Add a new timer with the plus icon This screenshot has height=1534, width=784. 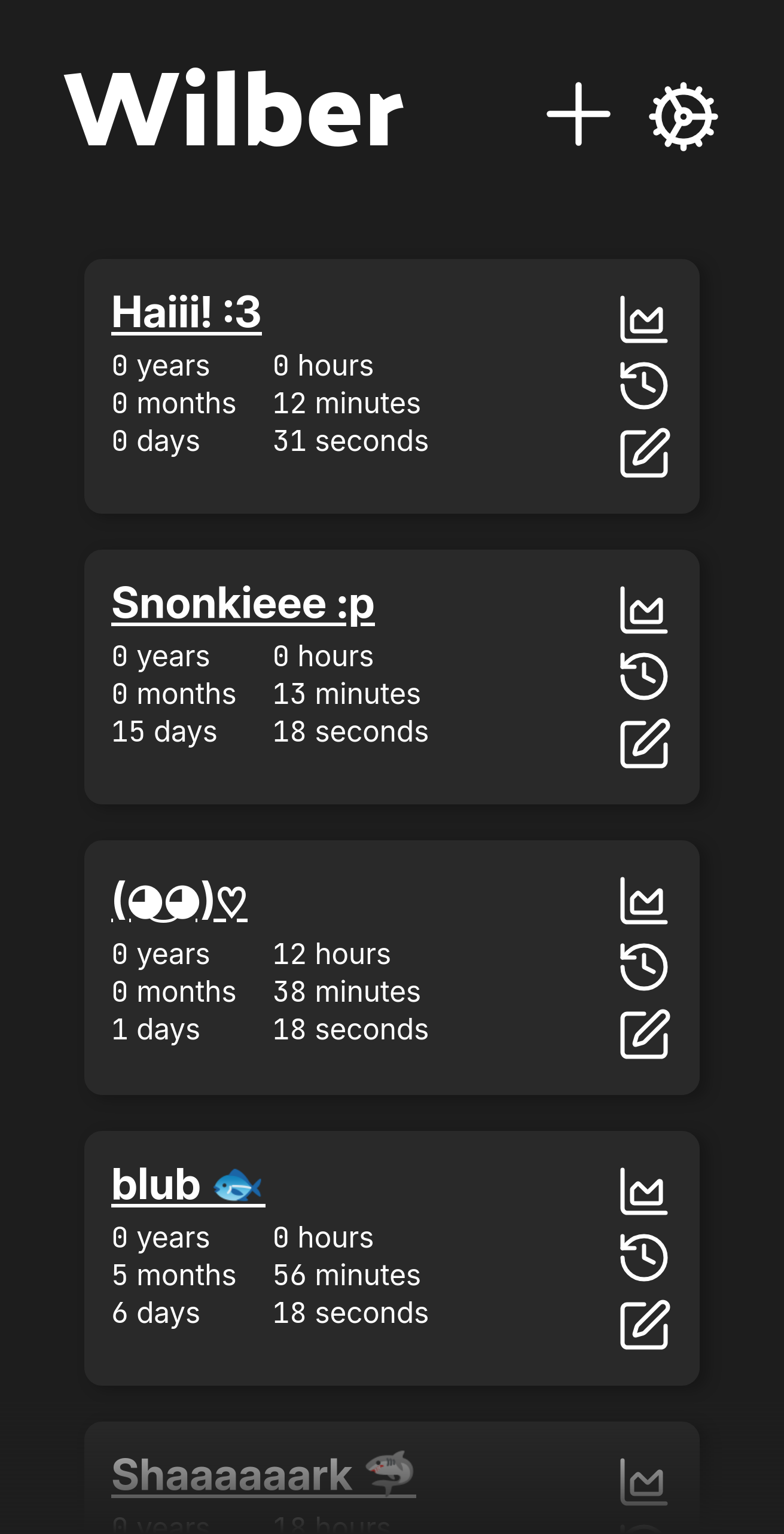[578, 114]
